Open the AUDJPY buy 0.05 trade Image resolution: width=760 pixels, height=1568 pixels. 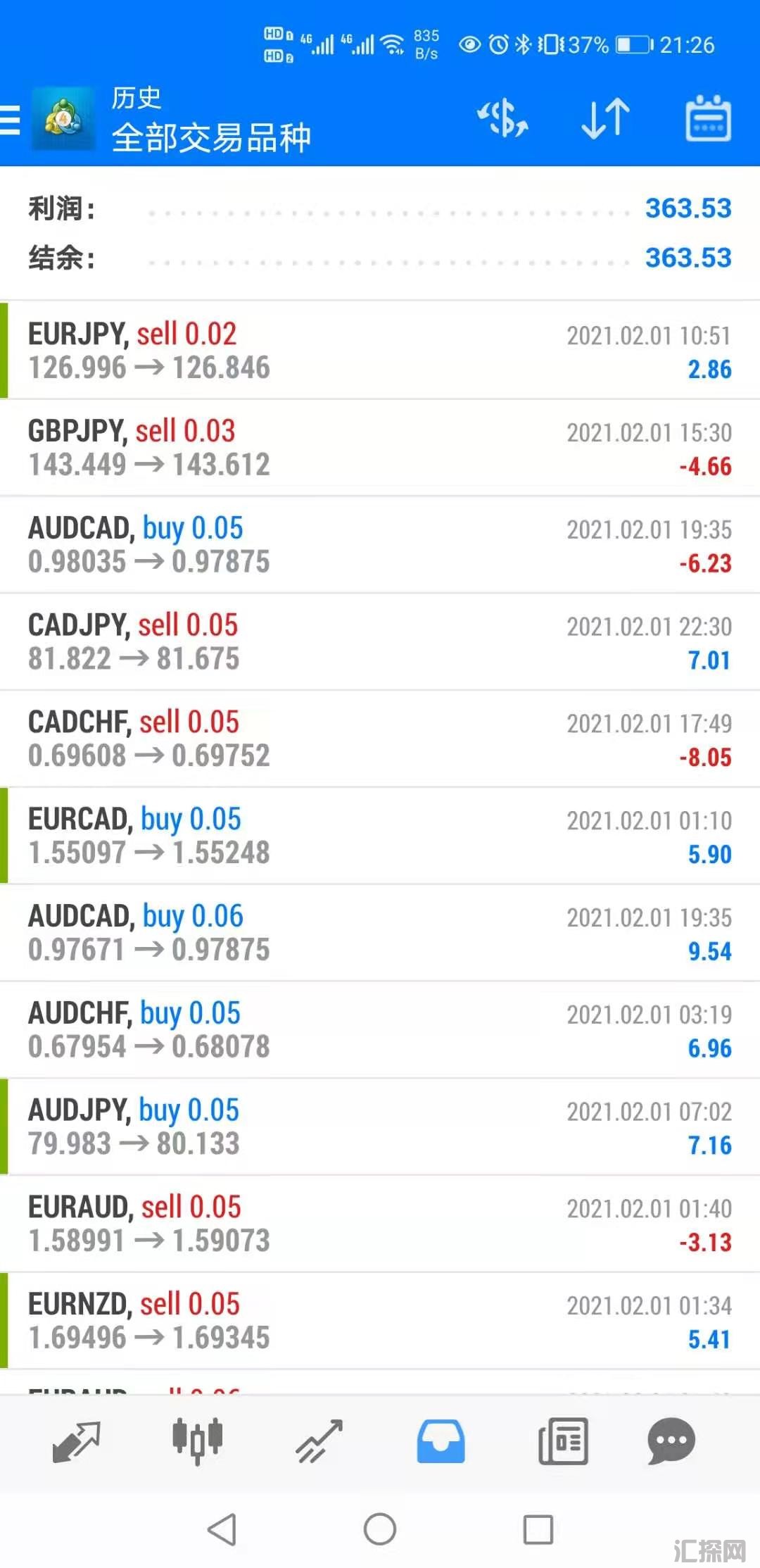coord(380,1127)
